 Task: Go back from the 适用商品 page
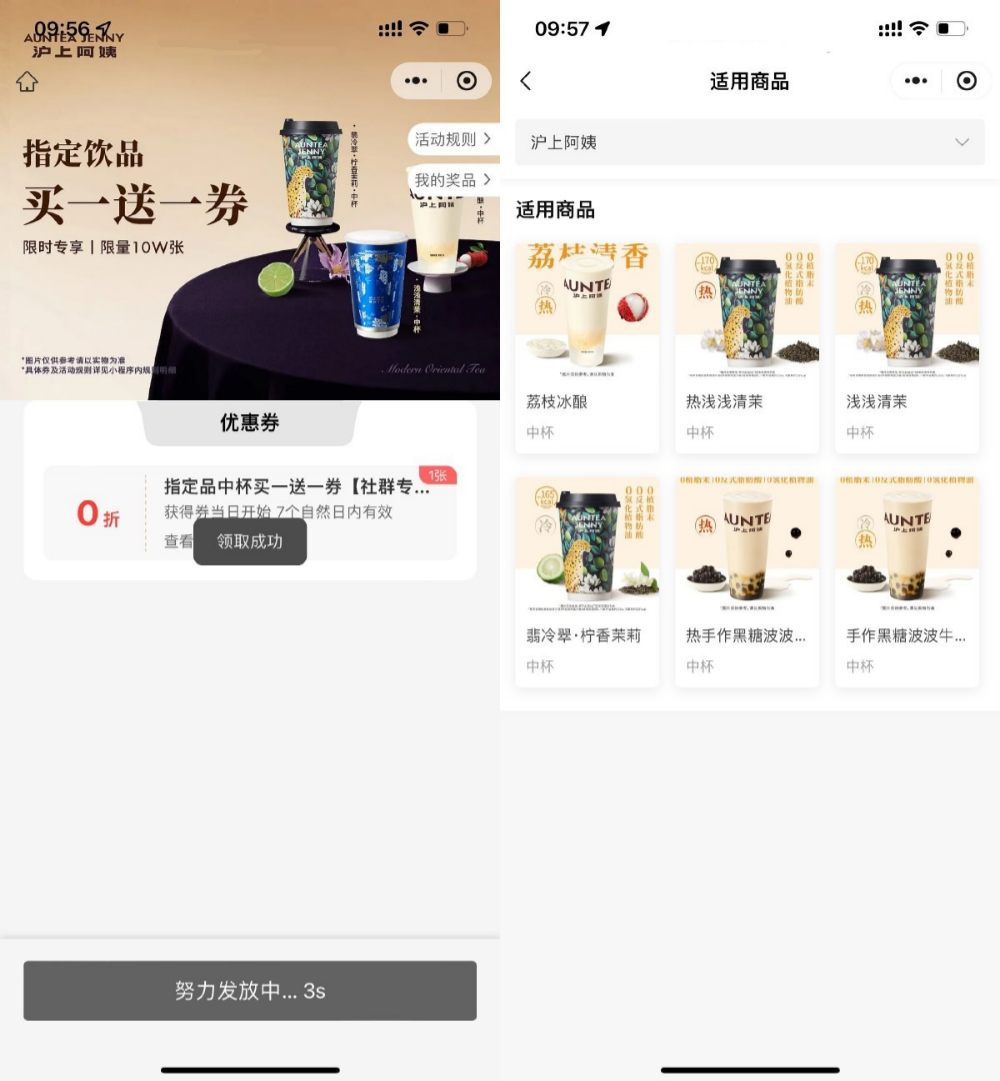[526, 81]
